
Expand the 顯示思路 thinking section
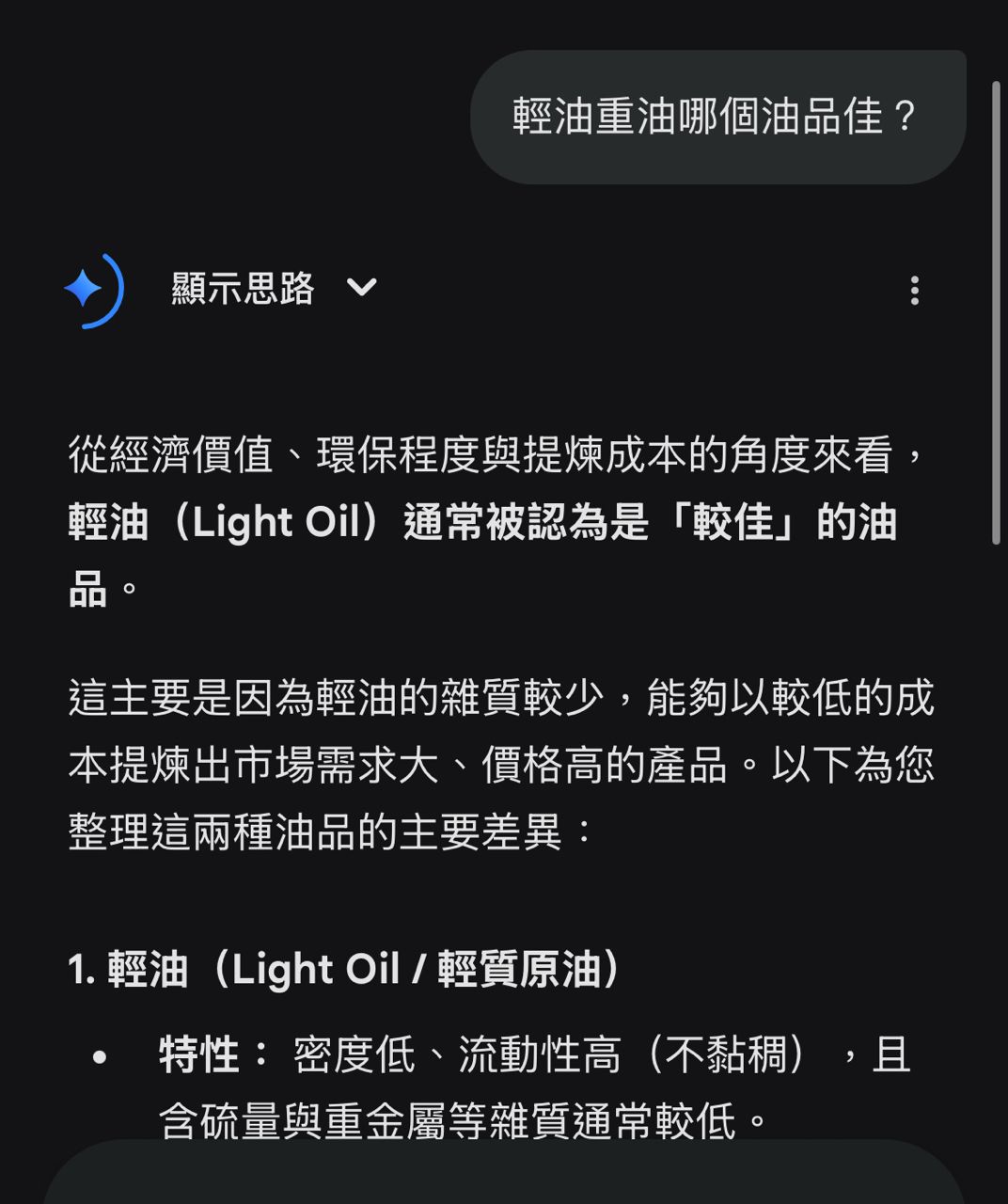(x=273, y=288)
